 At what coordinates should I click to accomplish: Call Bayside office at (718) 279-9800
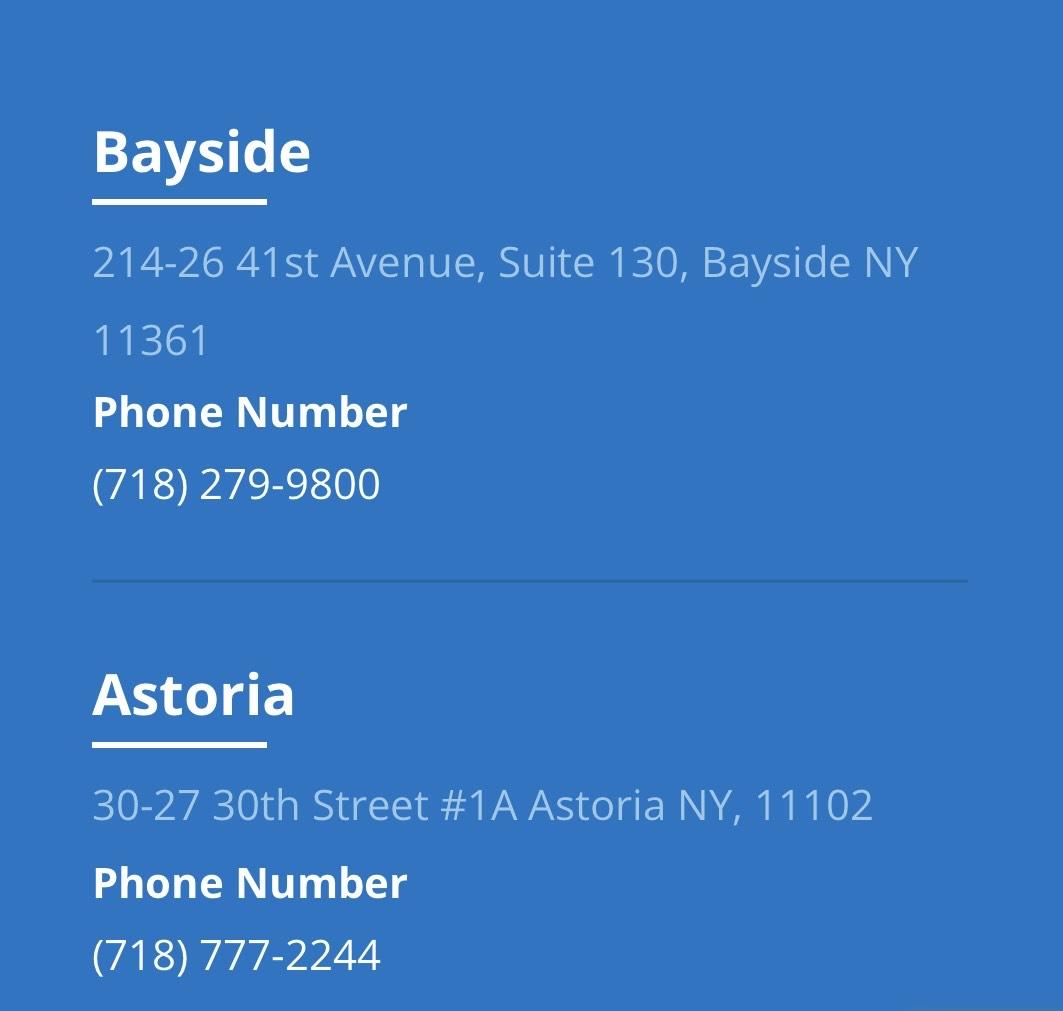(x=236, y=486)
